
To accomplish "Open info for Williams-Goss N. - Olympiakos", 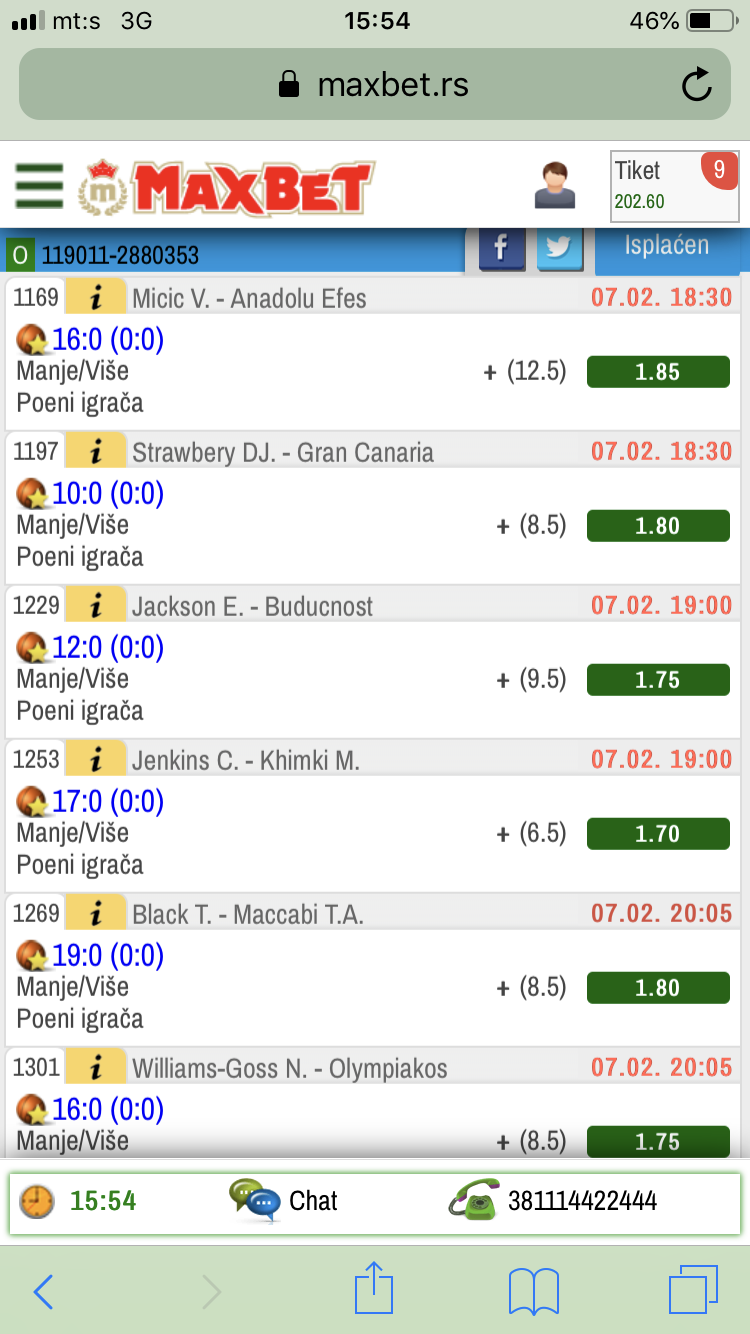I will pos(95,1067).
